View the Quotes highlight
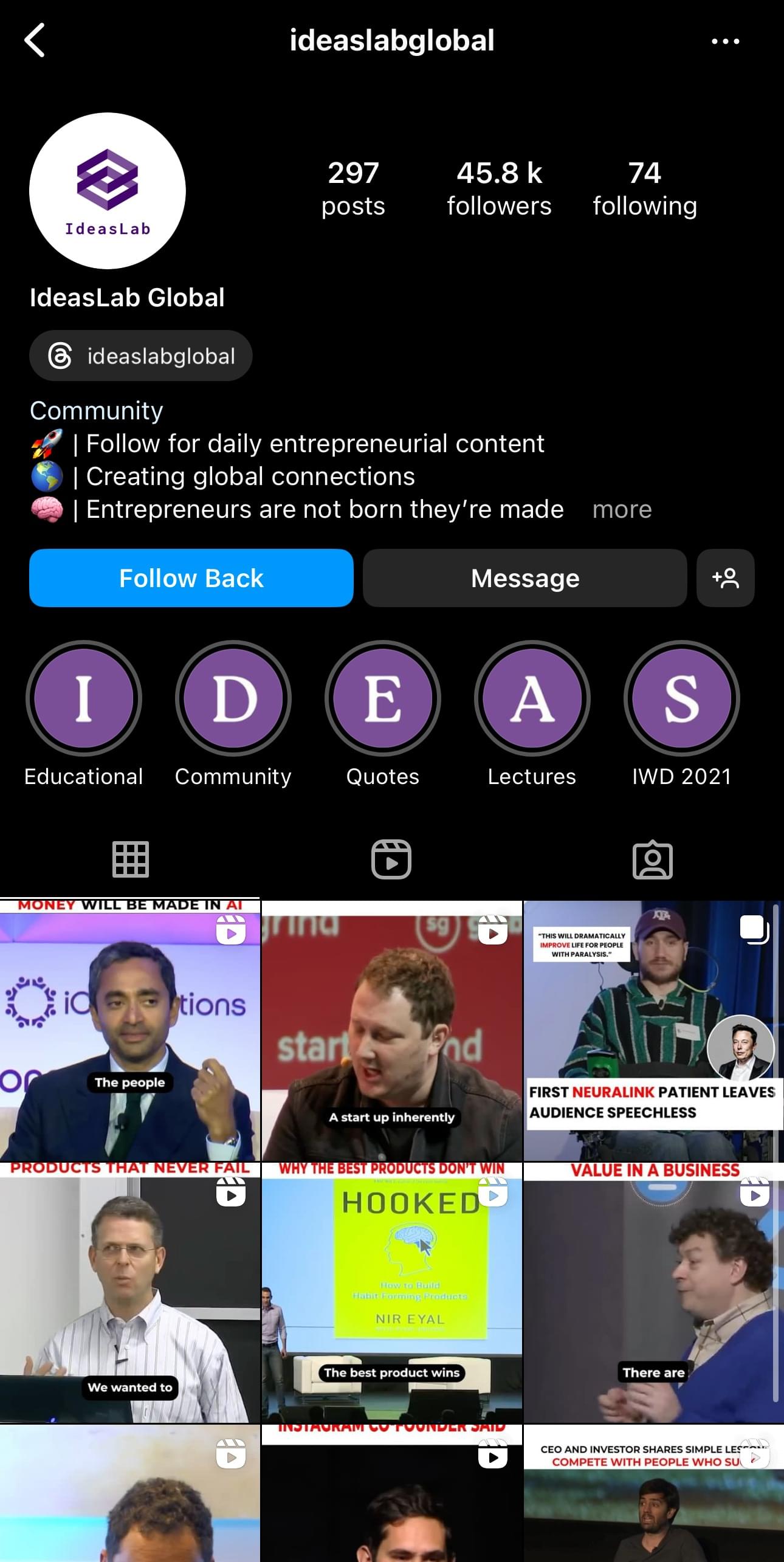 383,698
